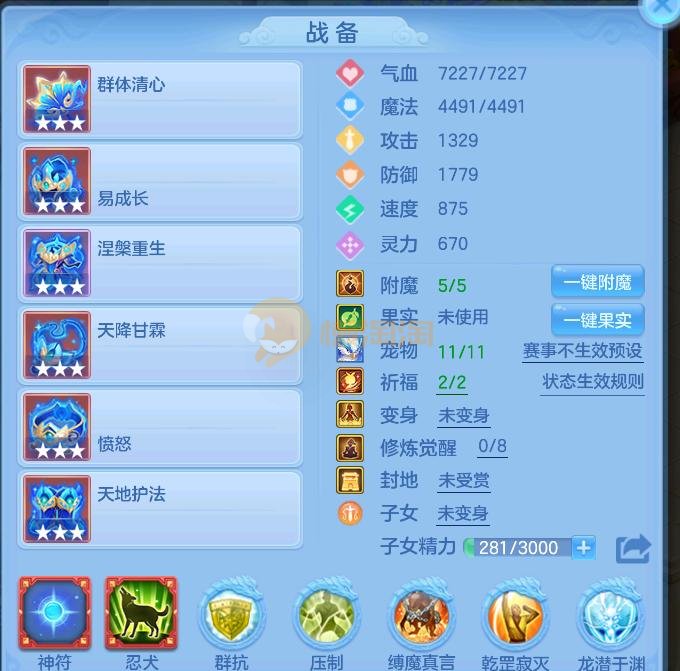View 状态生效规则

pyautogui.click(x=592, y=382)
